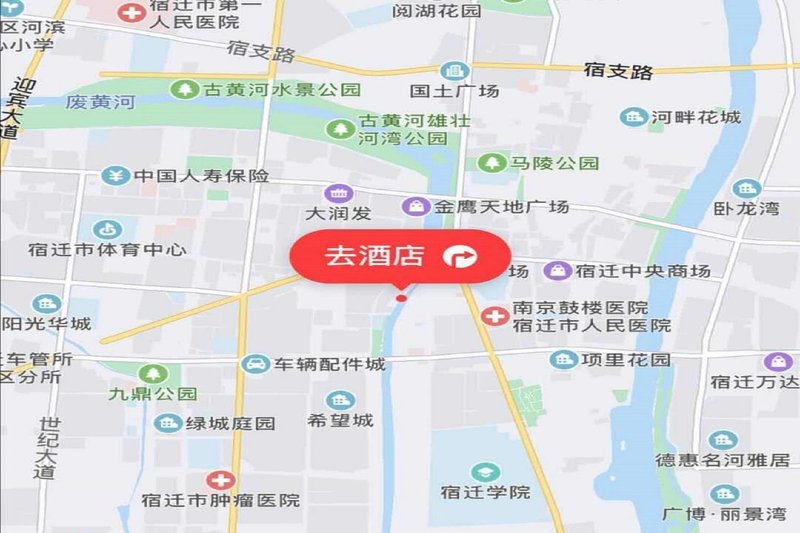Image resolution: width=800 pixels, height=533 pixels.
Task: Select the 南京鼓楼医院 hospital marker
Action: pyautogui.click(x=494, y=316)
